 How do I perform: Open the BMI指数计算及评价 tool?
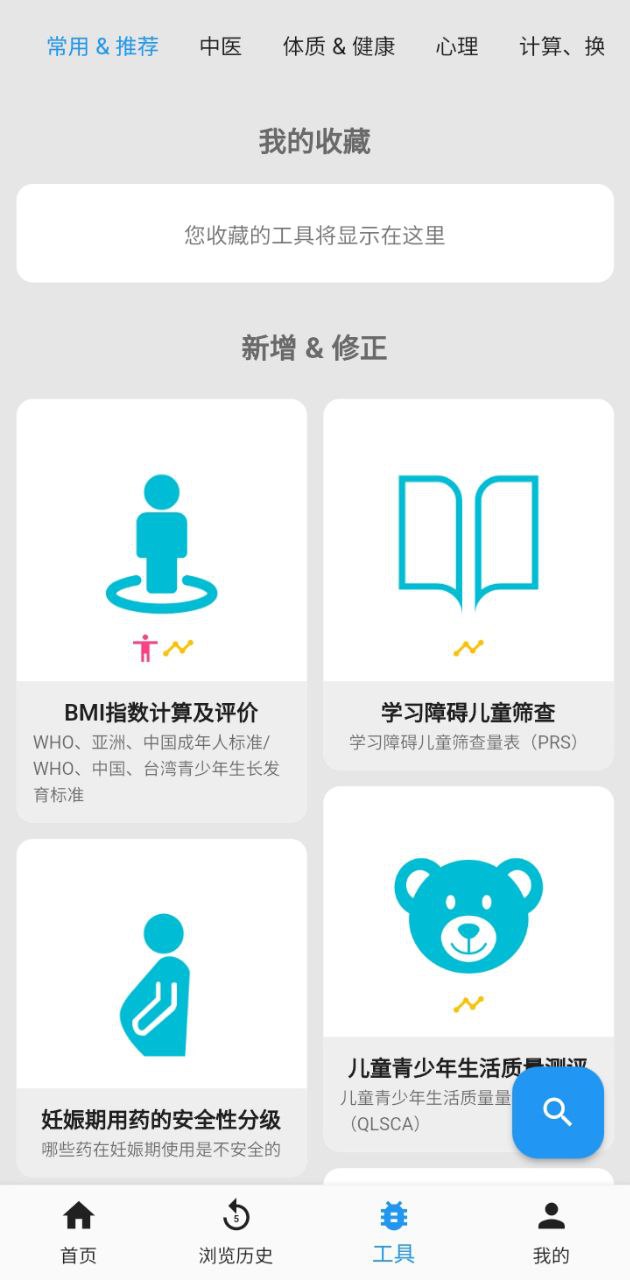point(161,610)
